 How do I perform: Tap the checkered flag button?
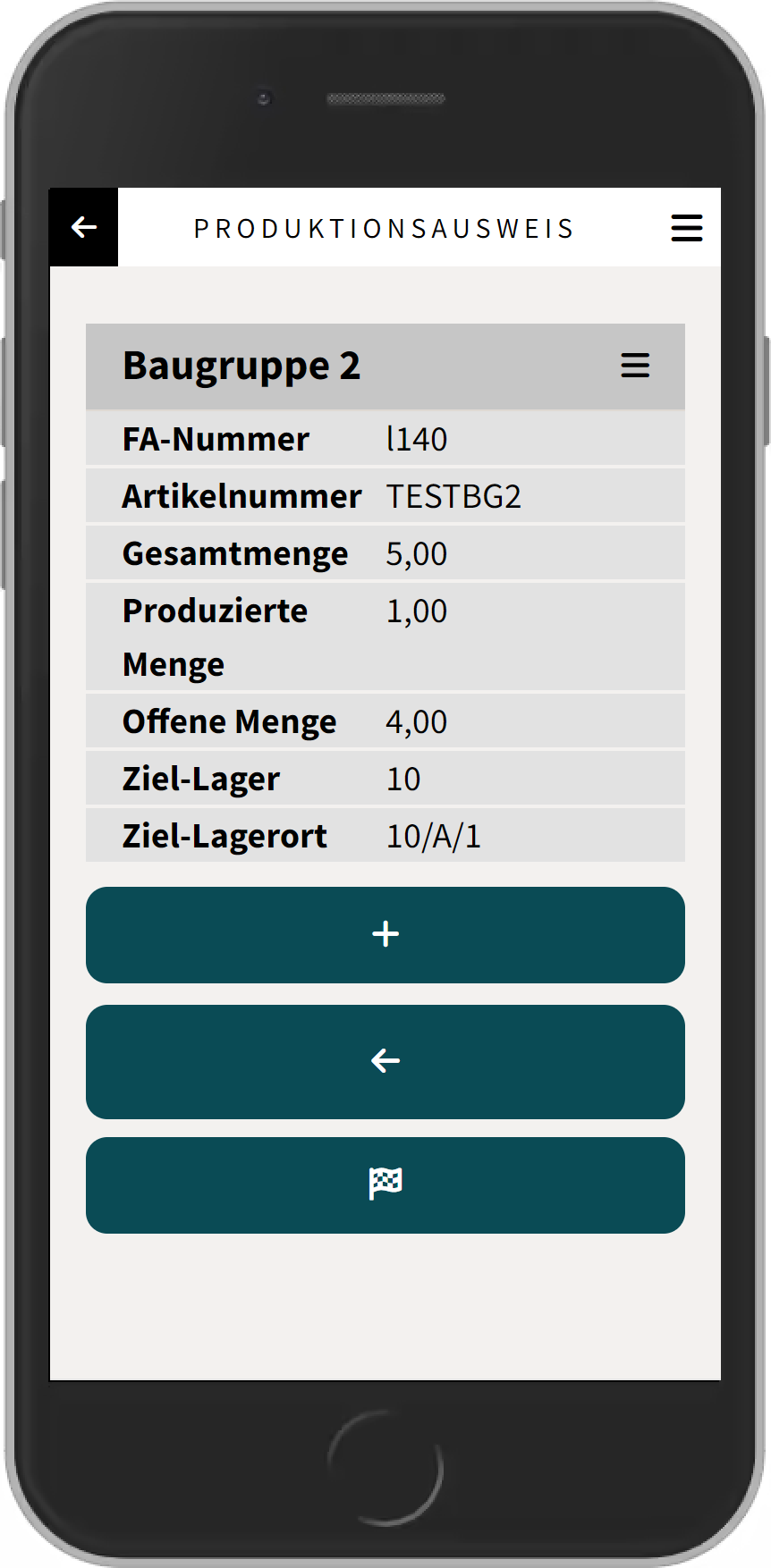pos(385,1184)
